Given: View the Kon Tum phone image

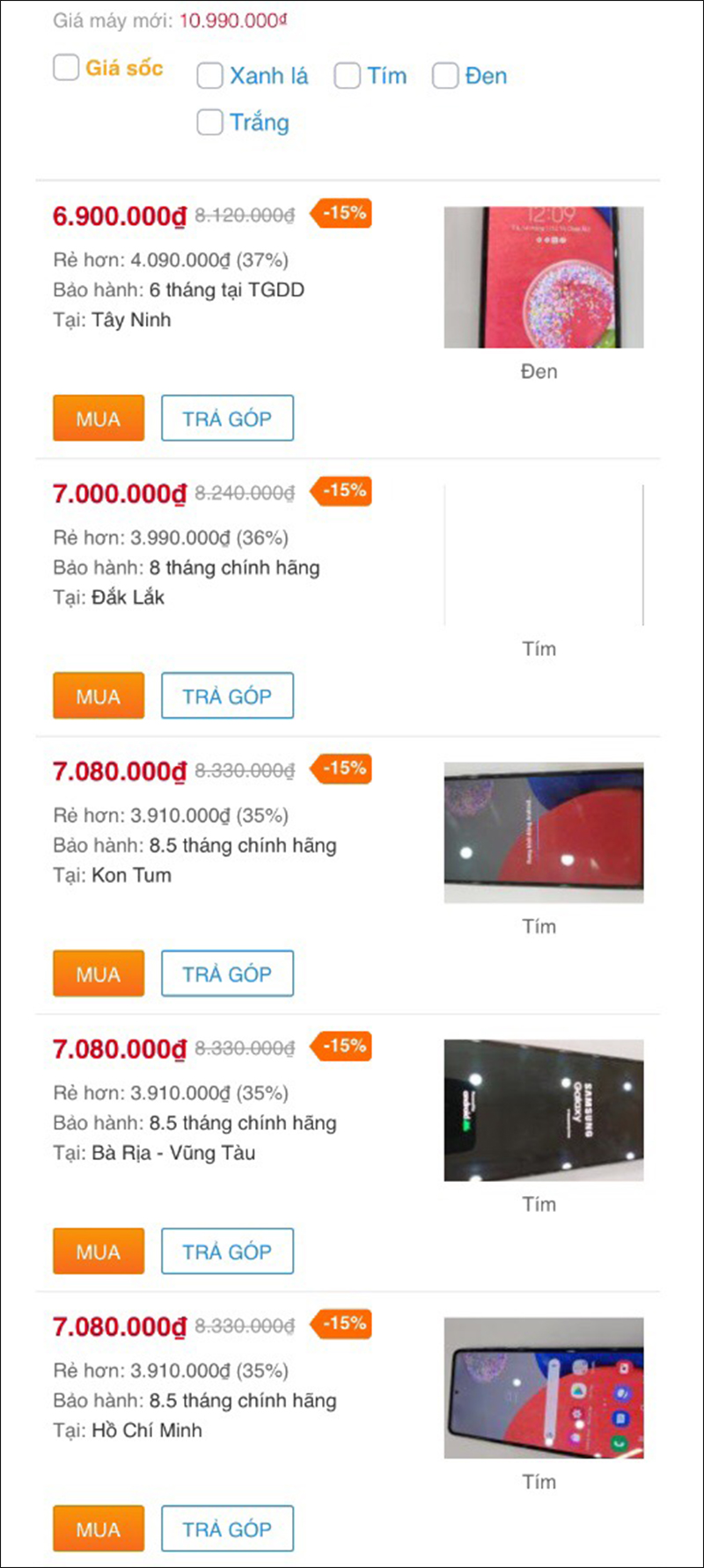Looking at the screenshot, I should pos(543,832).
